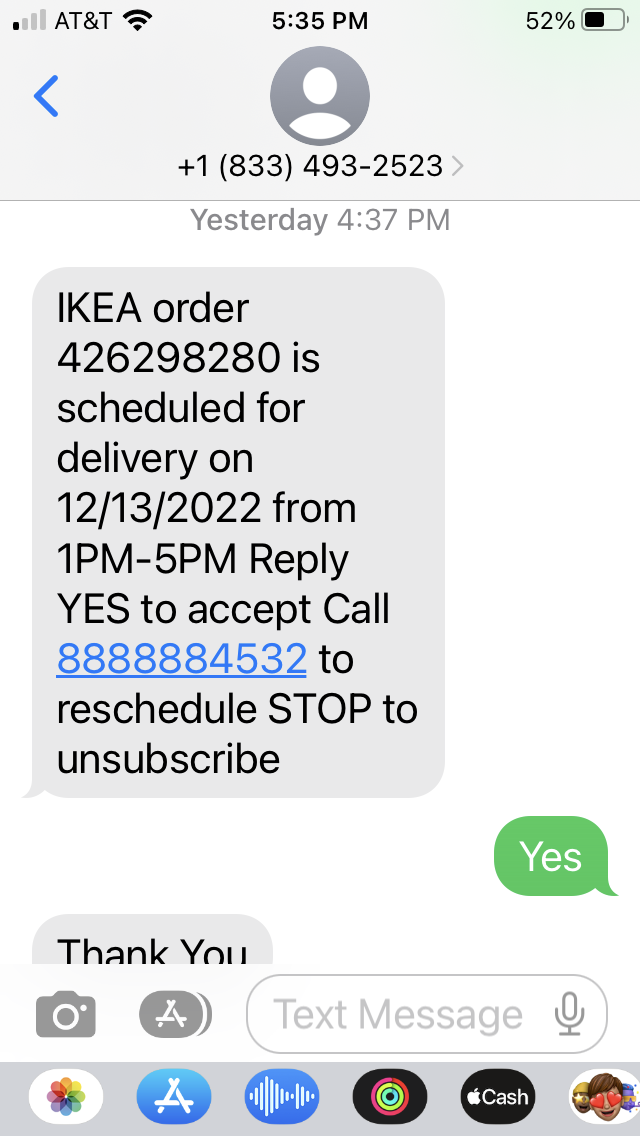Open Apple Cash in the app strip
The height and width of the screenshot is (1136, 640).
pyautogui.click(x=497, y=1097)
